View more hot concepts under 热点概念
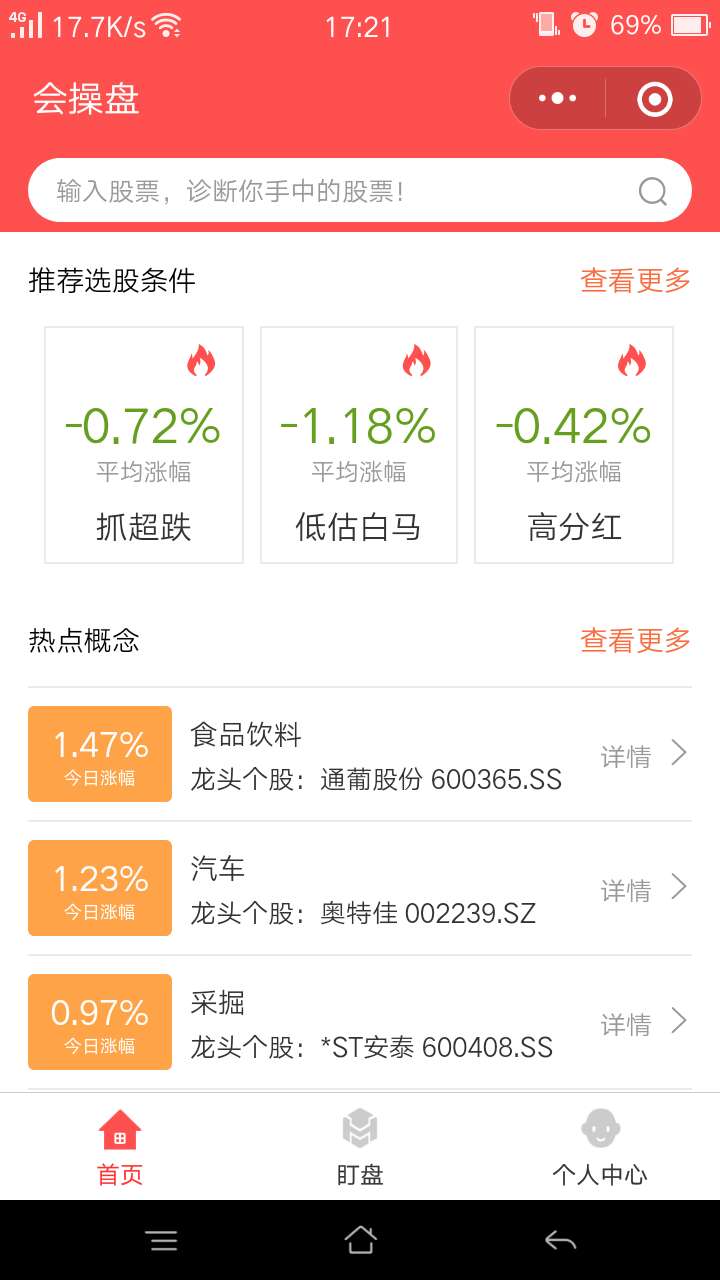 point(636,640)
